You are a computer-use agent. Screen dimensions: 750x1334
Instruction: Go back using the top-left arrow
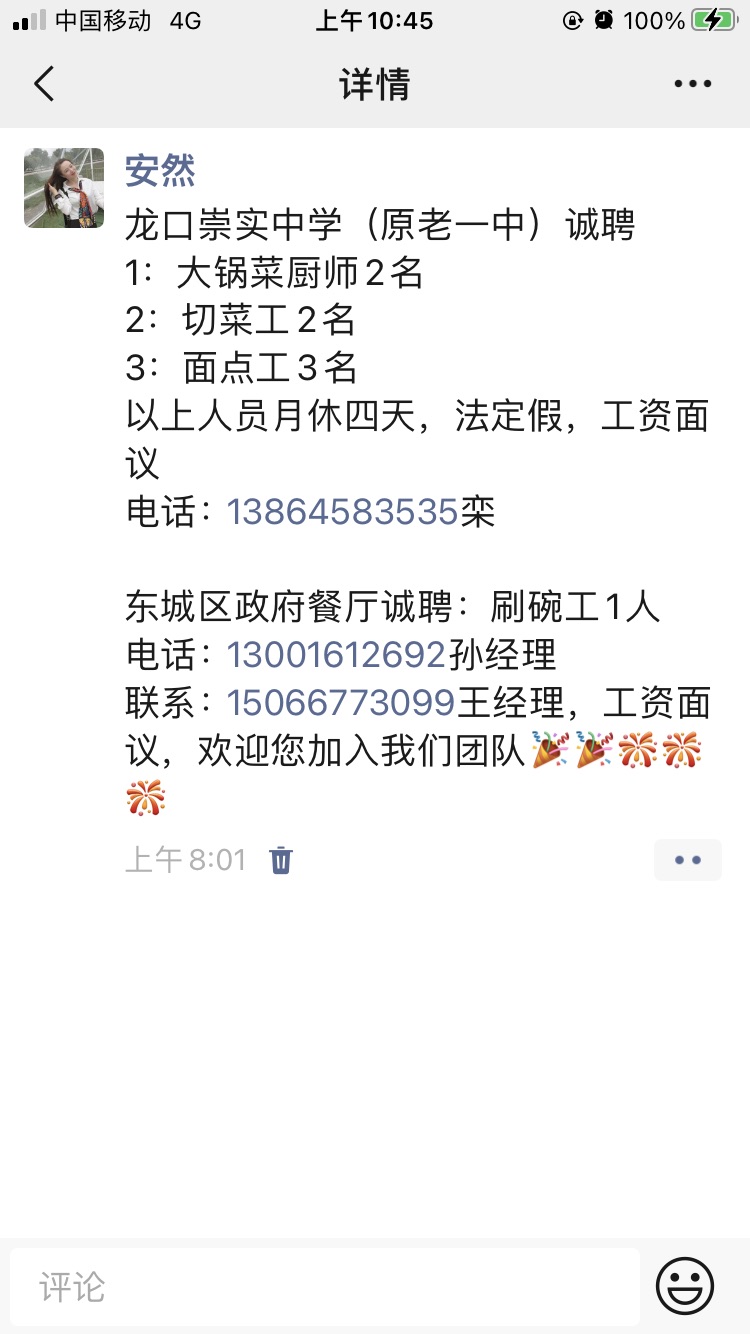(x=44, y=84)
